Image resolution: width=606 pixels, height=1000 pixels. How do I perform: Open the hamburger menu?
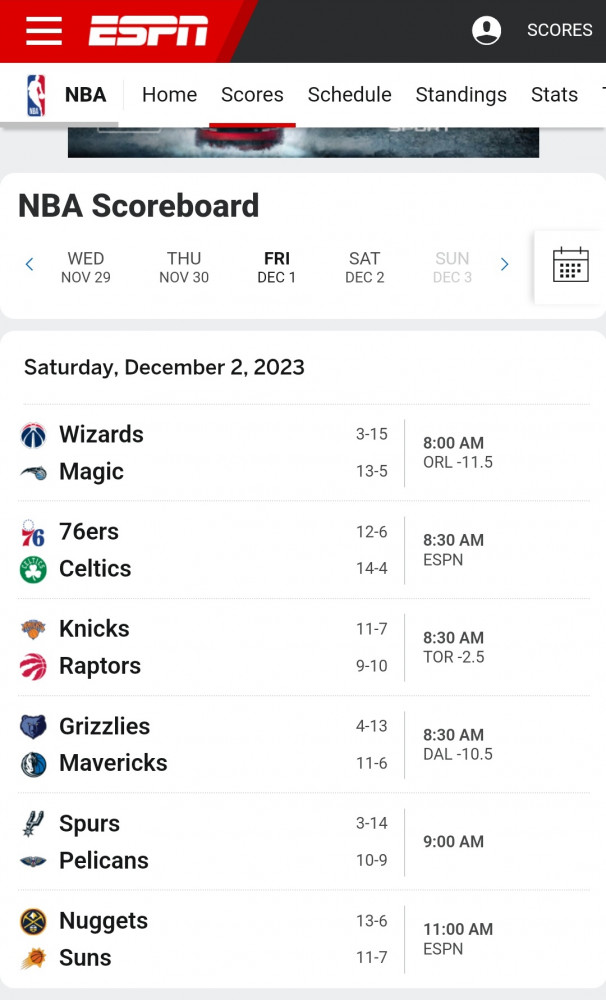coord(43,31)
